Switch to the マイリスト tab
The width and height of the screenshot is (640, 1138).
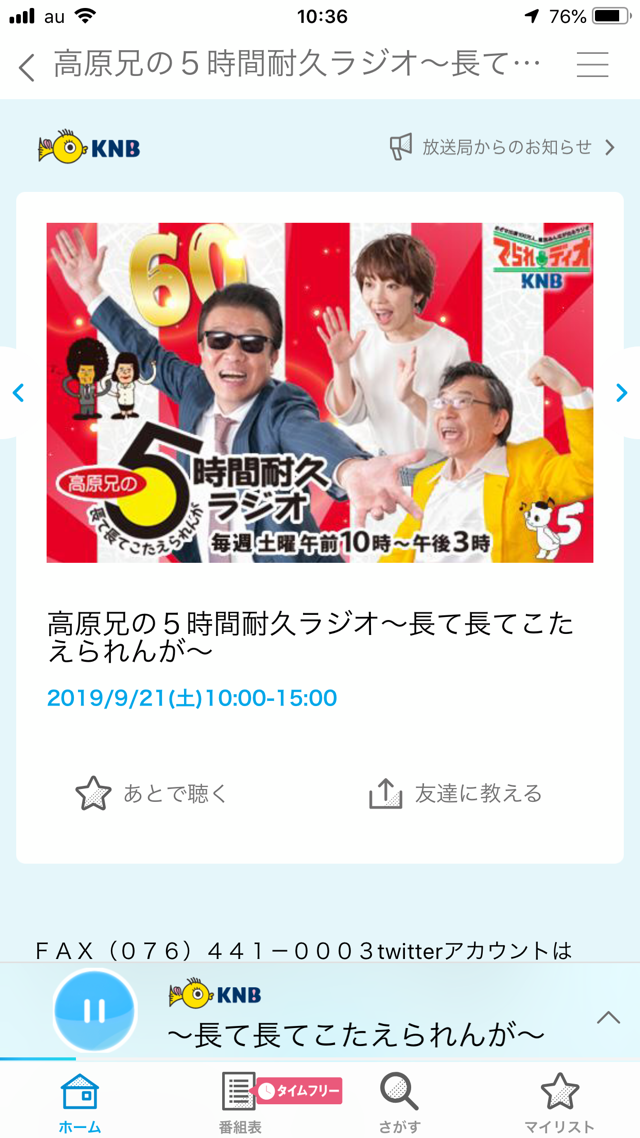pyautogui.click(x=559, y=1102)
